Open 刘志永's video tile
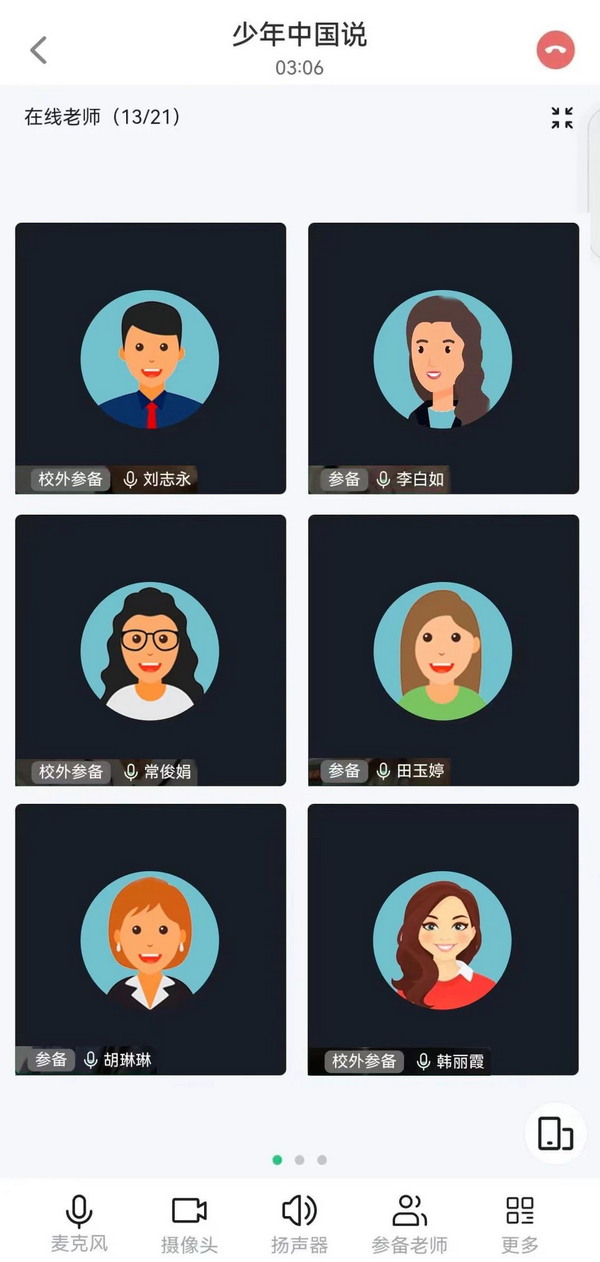The image size is (600, 1262). tap(151, 358)
